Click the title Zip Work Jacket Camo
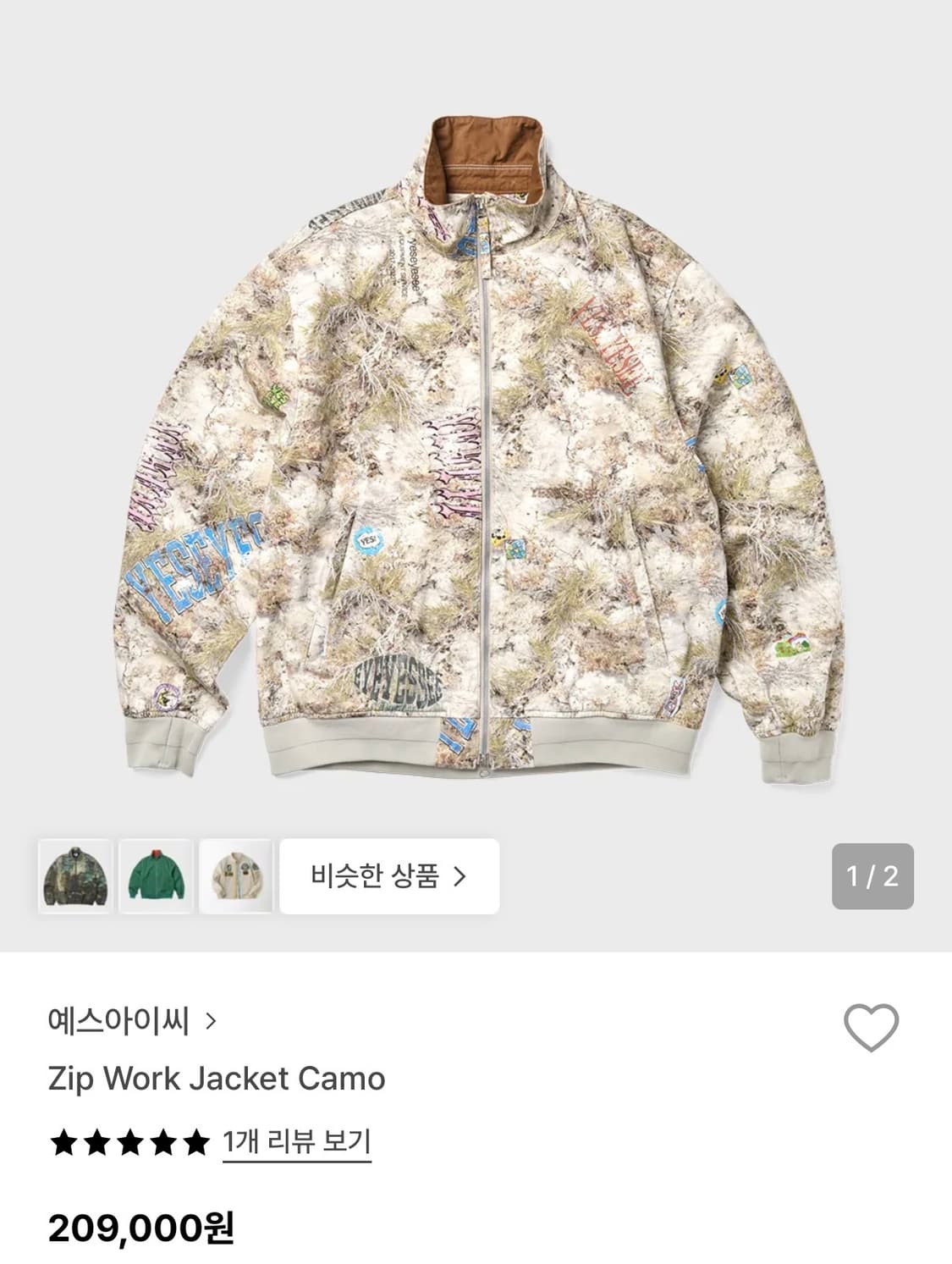 [217, 1079]
